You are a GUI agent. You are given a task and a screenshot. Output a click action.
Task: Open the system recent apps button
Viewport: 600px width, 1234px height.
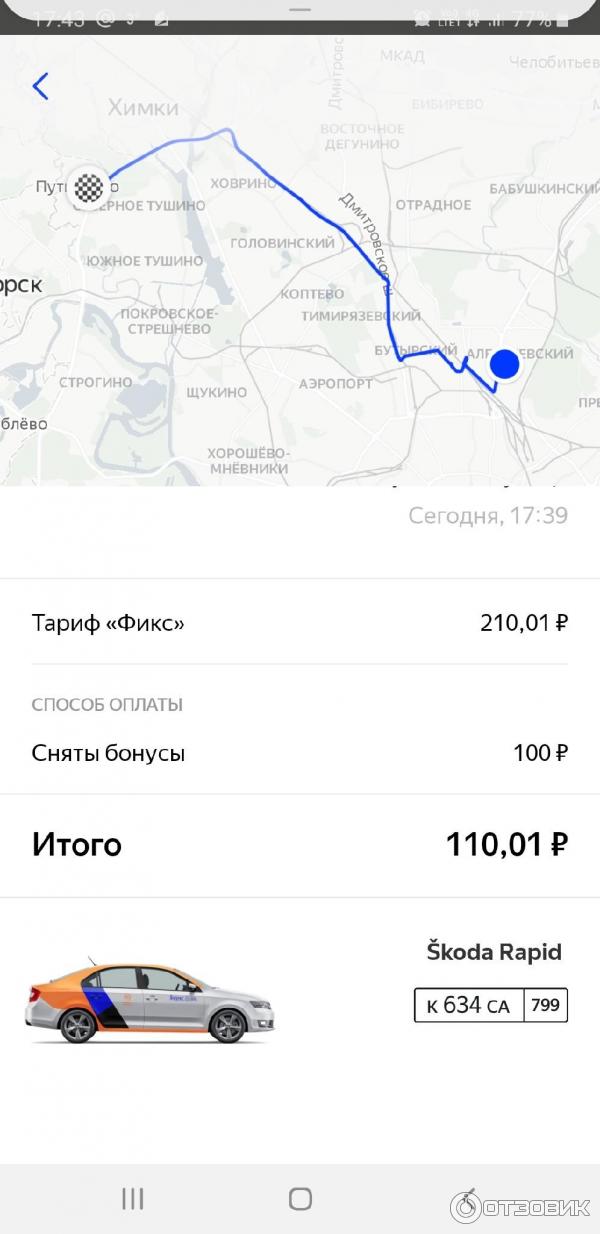coord(132,1199)
